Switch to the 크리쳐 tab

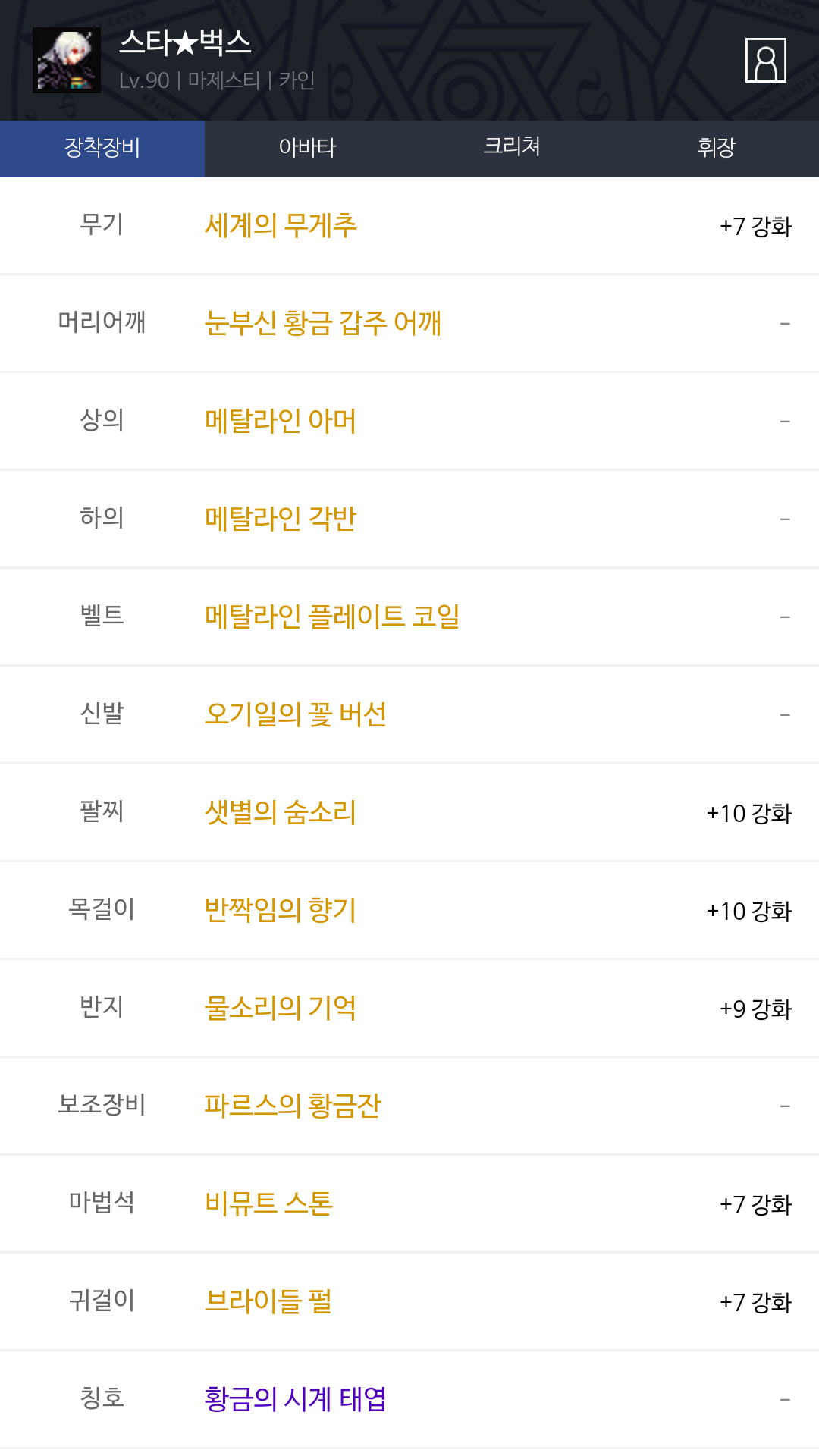[x=512, y=149]
